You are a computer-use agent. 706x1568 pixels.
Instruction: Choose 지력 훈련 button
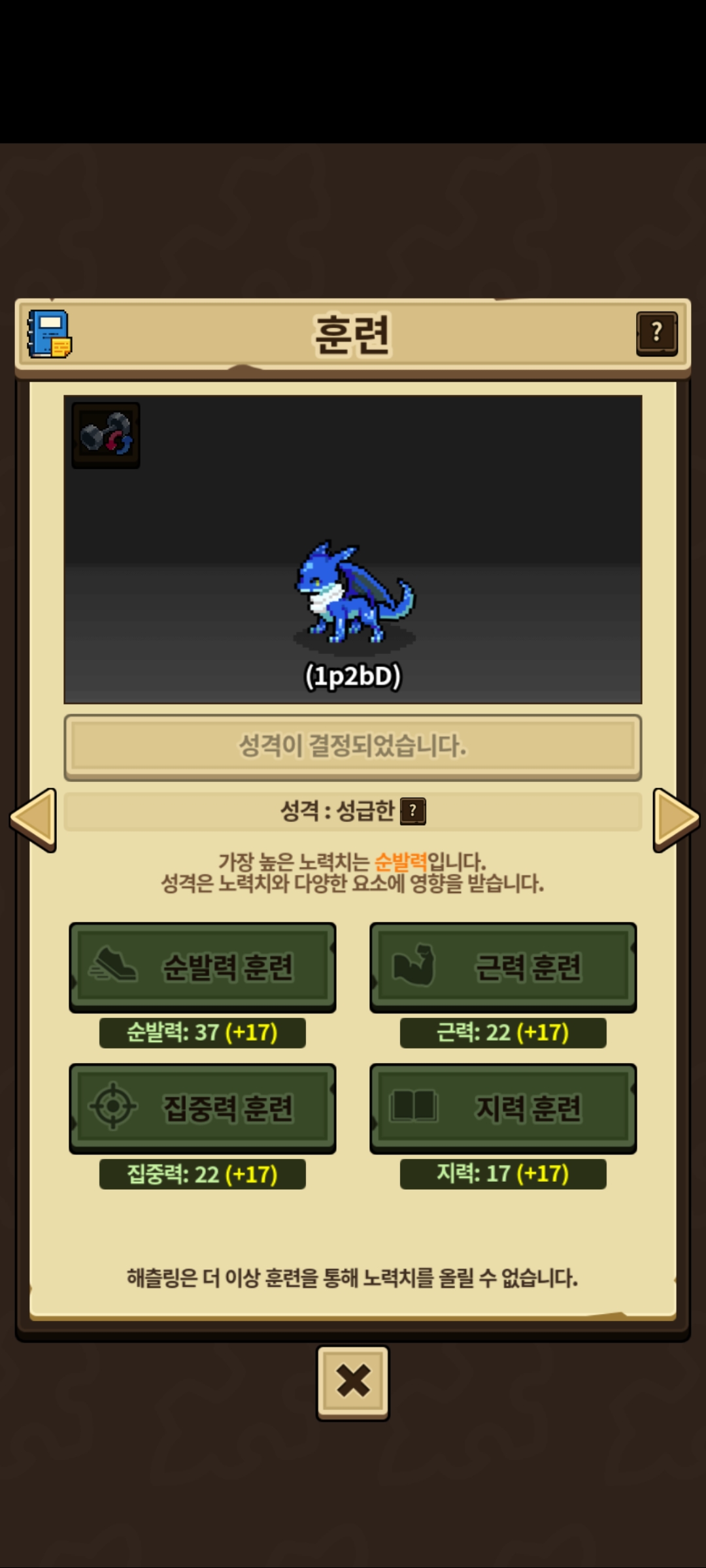pyautogui.click(x=503, y=1108)
